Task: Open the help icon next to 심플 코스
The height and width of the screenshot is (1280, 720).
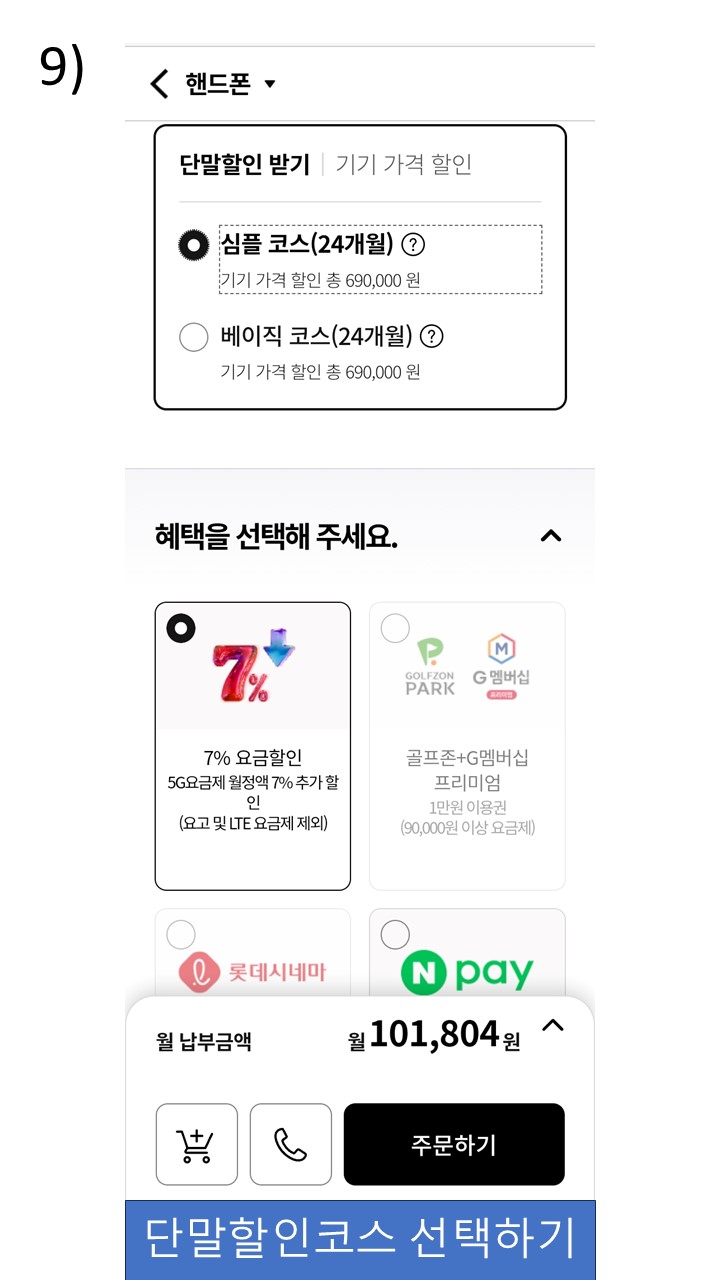Action: 413,244
